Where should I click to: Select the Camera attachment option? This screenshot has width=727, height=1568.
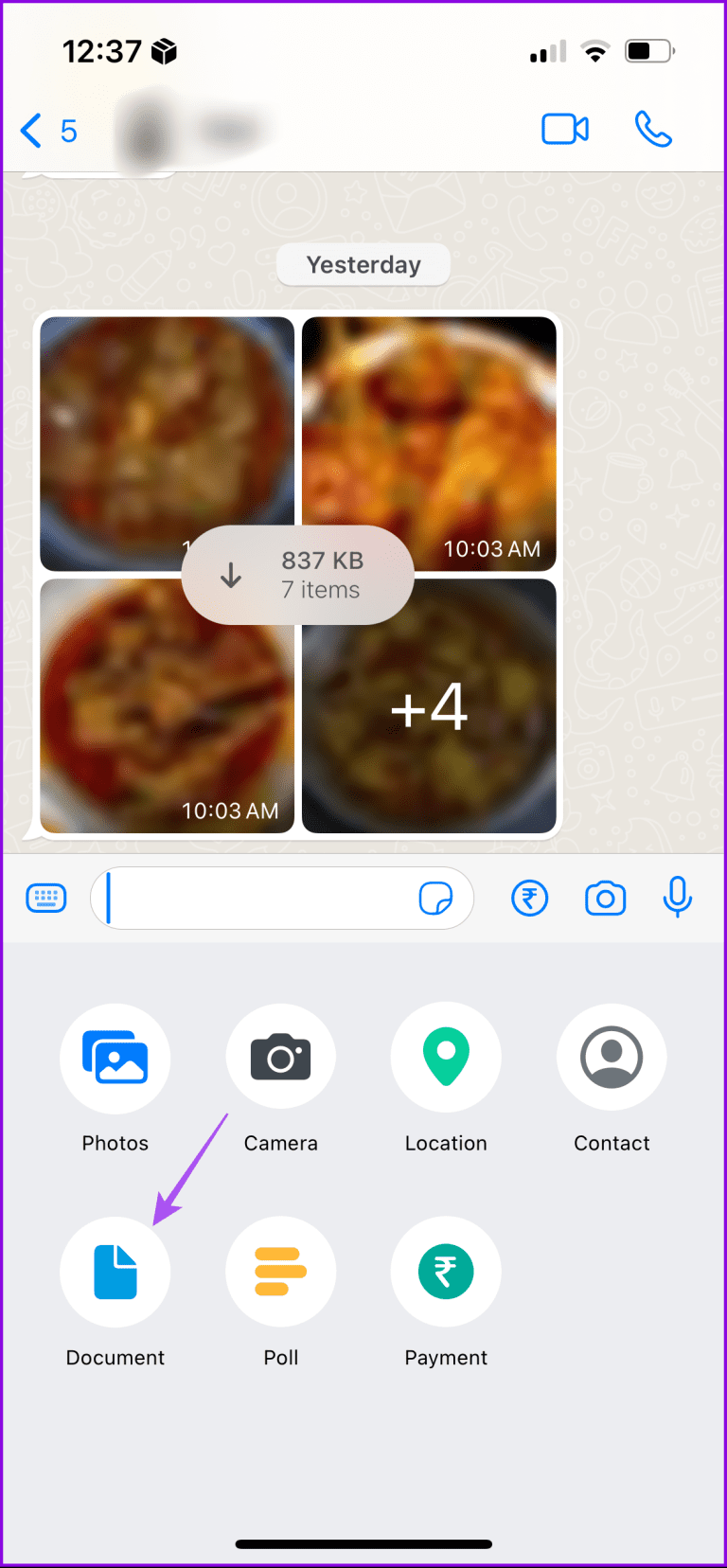click(x=280, y=1058)
